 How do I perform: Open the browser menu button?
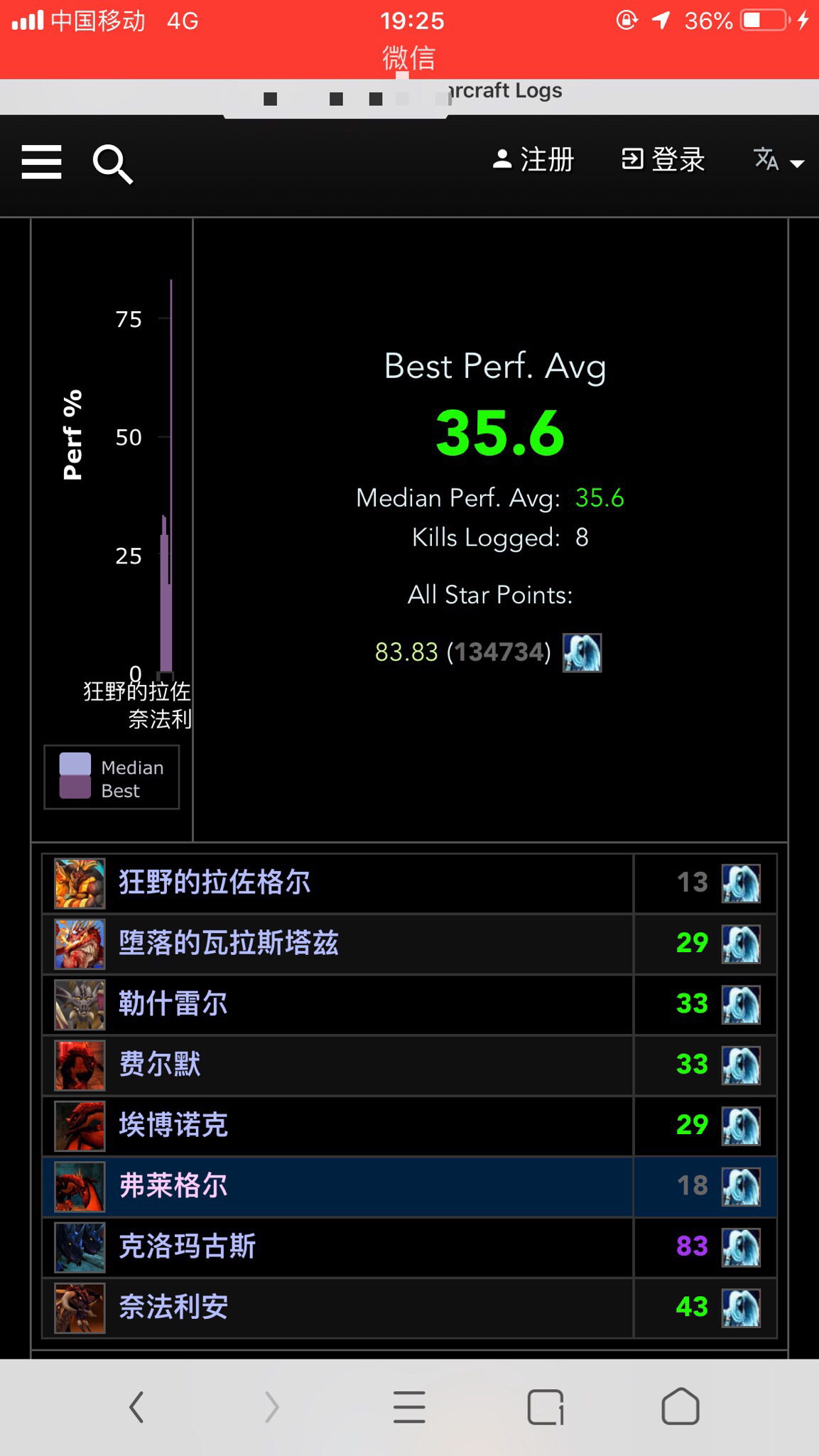click(409, 1407)
